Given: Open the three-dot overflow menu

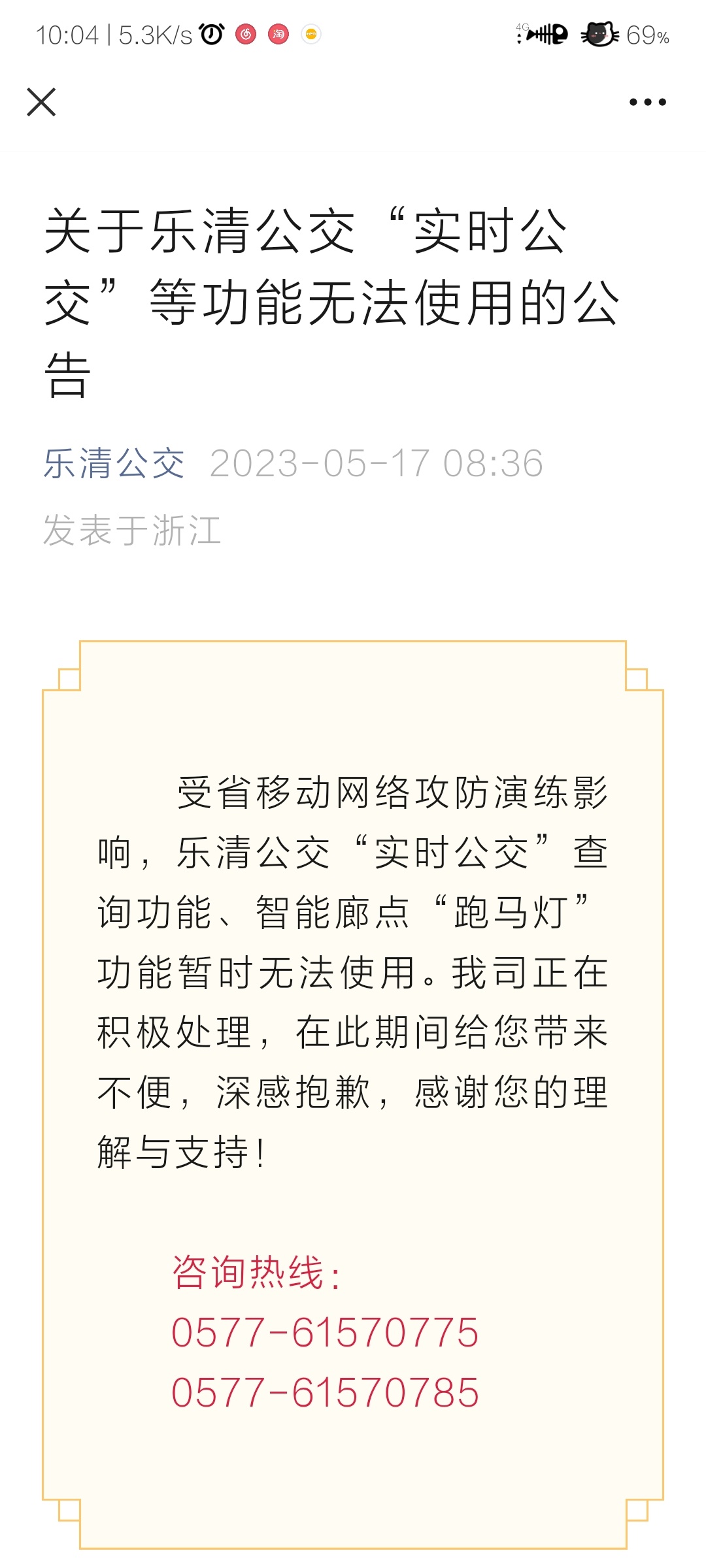Looking at the screenshot, I should pos(647,102).
